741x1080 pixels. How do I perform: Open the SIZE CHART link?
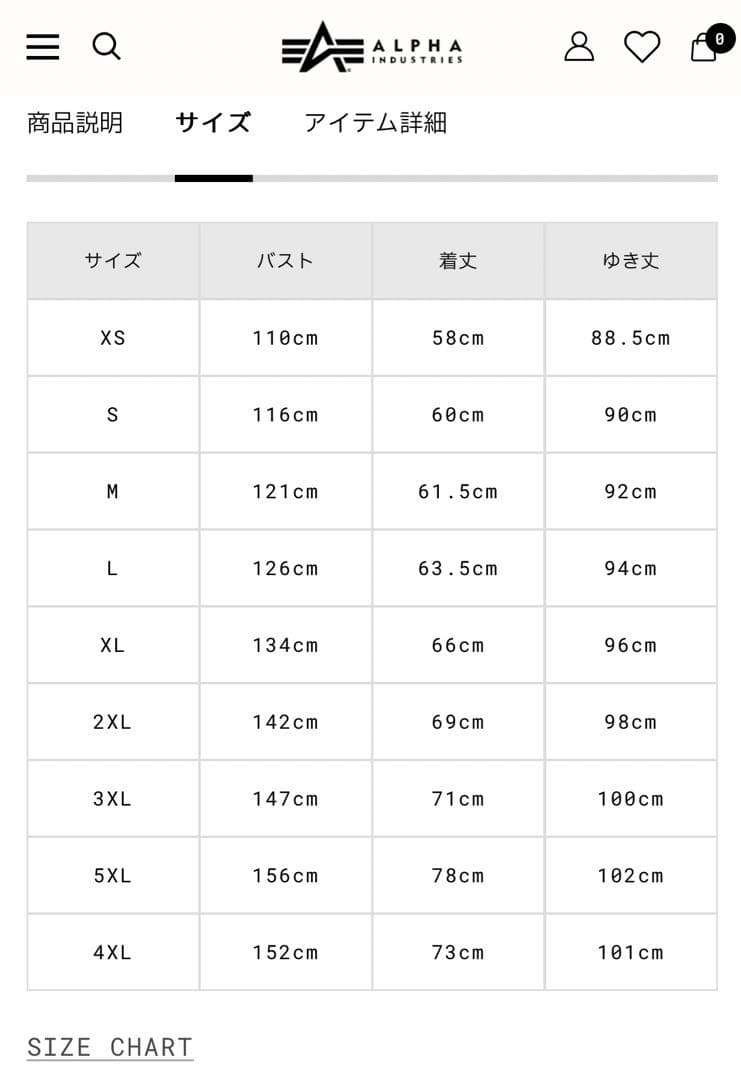click(110, 1047)
